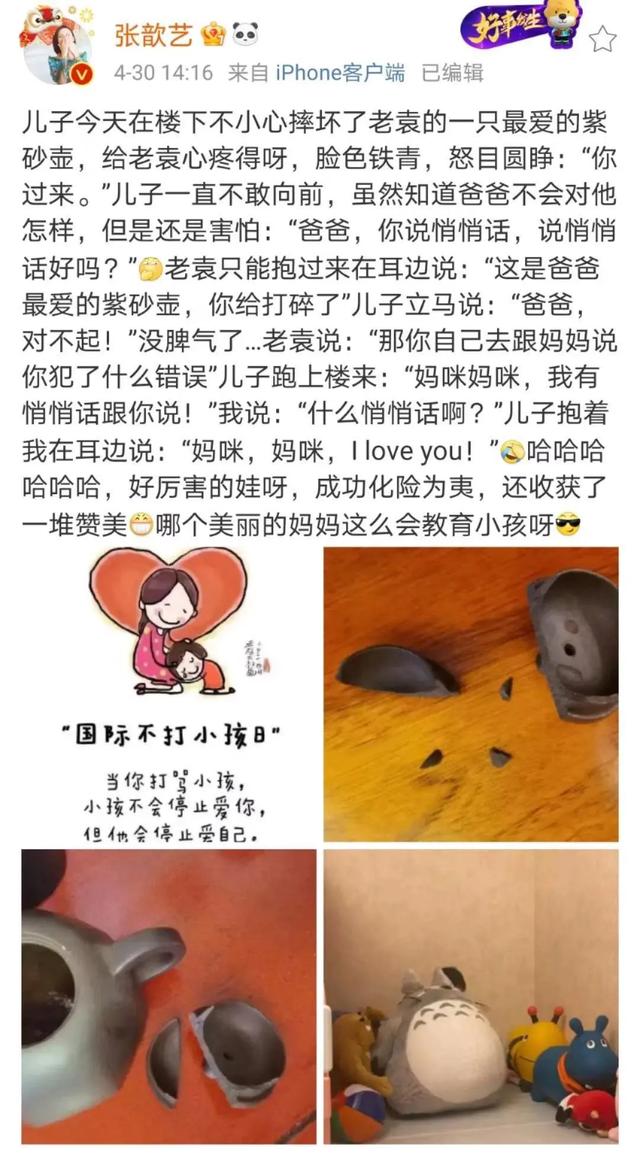Tap the 好事娃 badge
This screenshot has height=1155, width=640.
[x=518, y=27]
